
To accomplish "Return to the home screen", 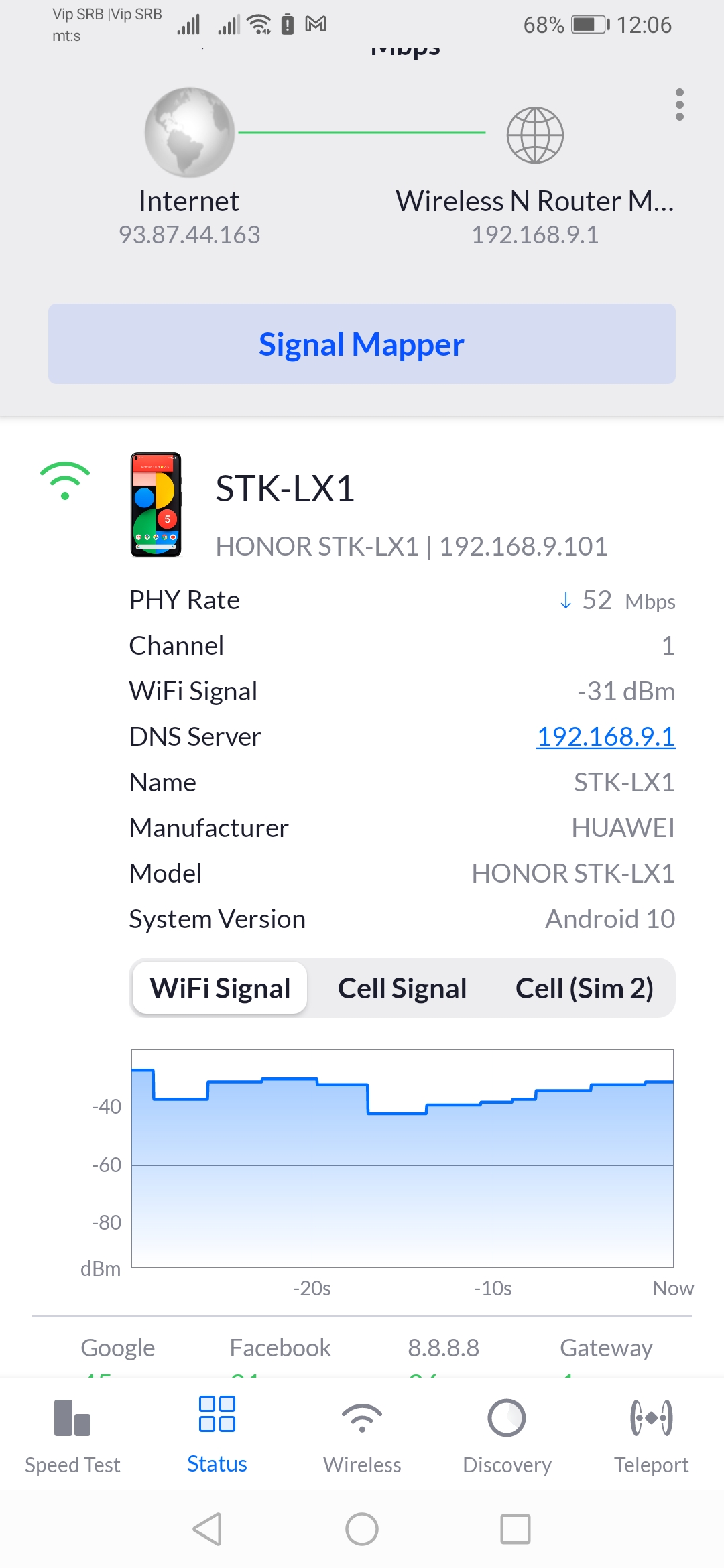I will [x=362, y=1529].
